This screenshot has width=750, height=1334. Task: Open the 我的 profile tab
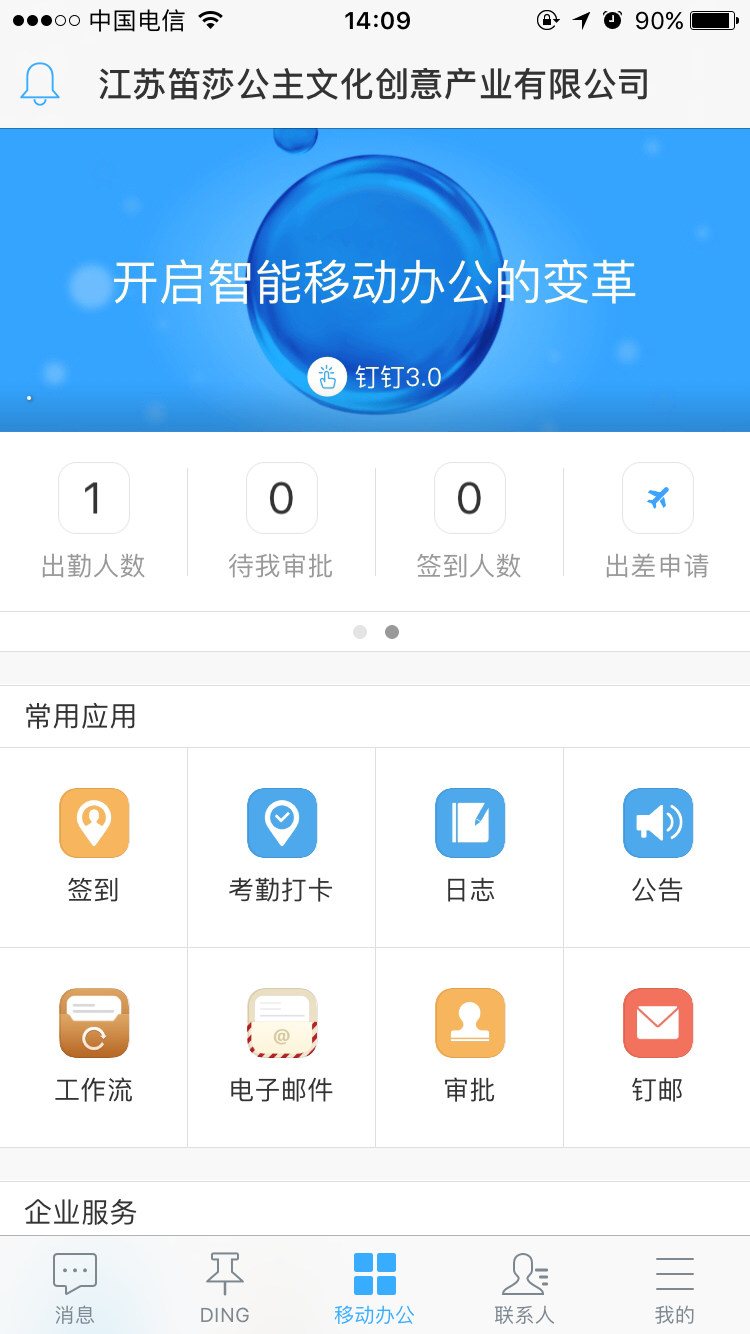pyautogui.click(x=675, y=1287)
